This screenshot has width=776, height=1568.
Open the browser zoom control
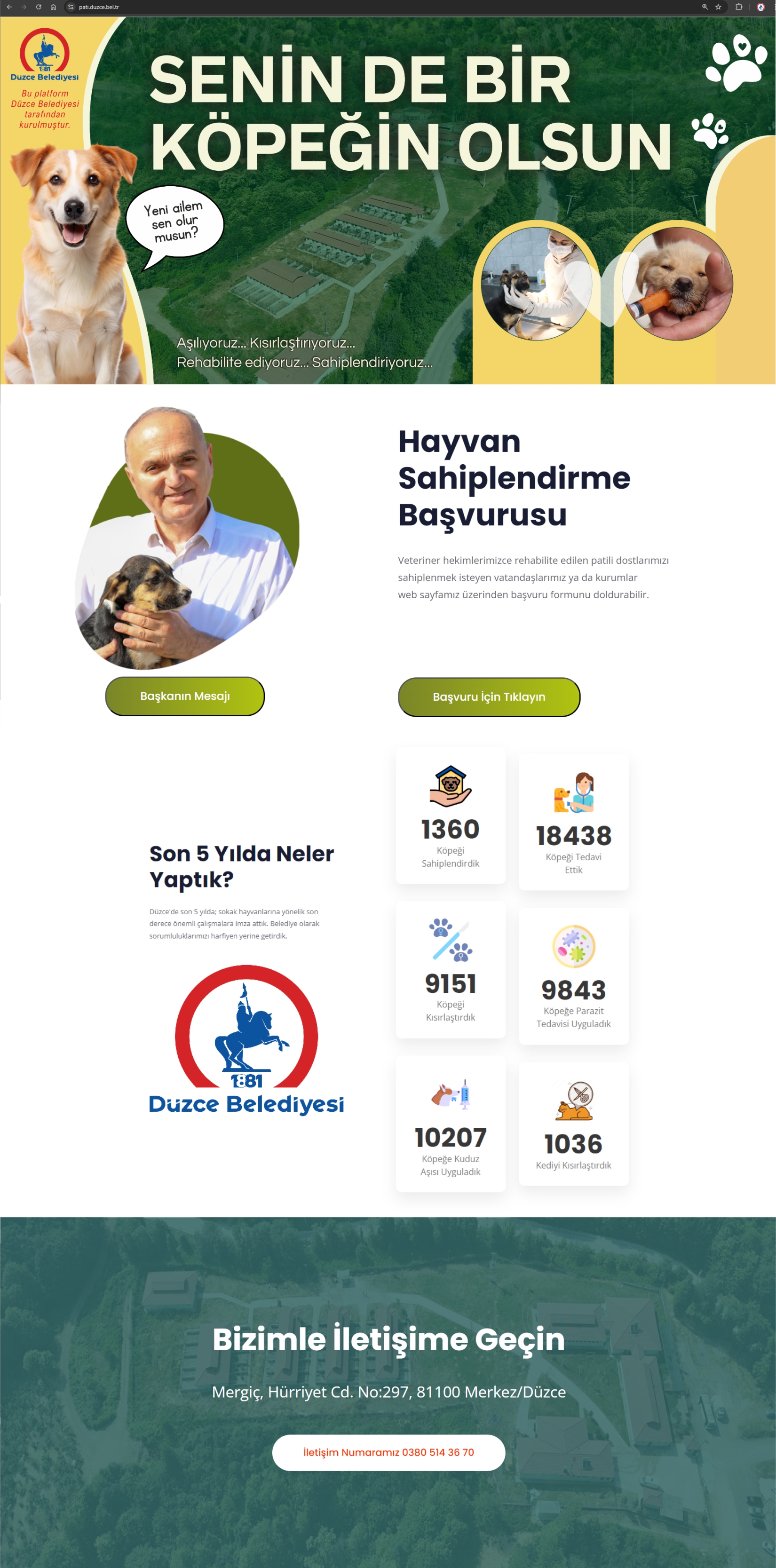705,7
